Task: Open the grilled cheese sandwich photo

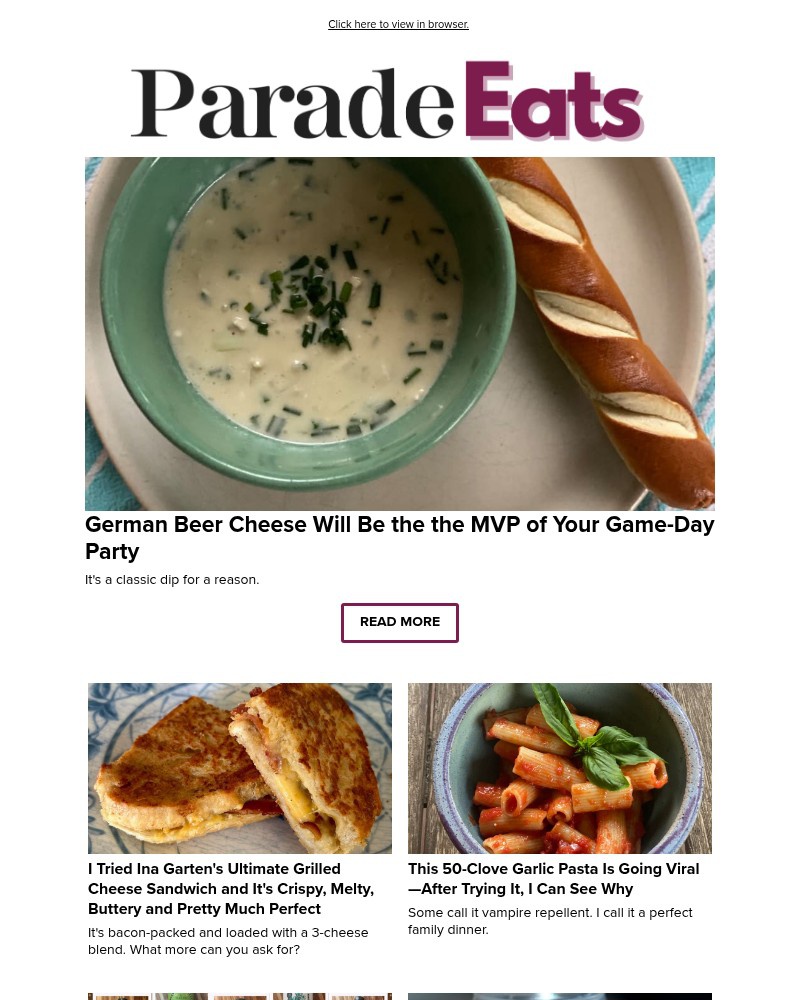Action: [239, 768]
